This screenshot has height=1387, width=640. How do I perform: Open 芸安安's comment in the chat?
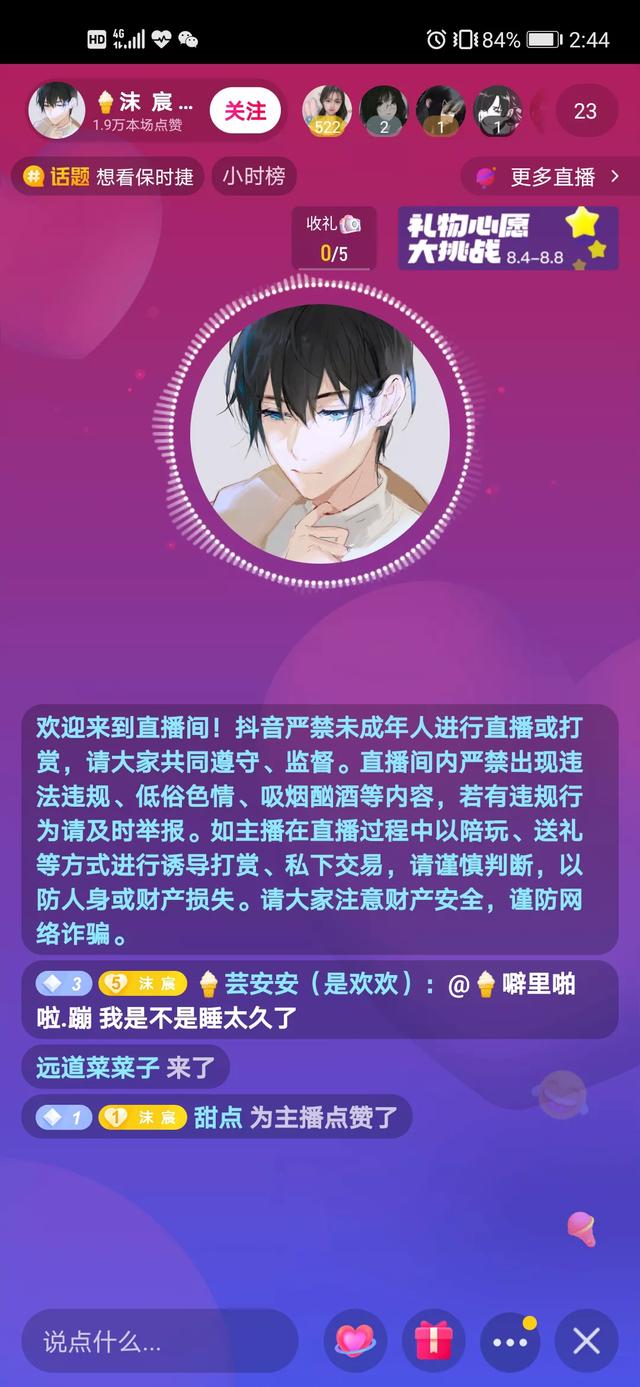(320, 1001)
